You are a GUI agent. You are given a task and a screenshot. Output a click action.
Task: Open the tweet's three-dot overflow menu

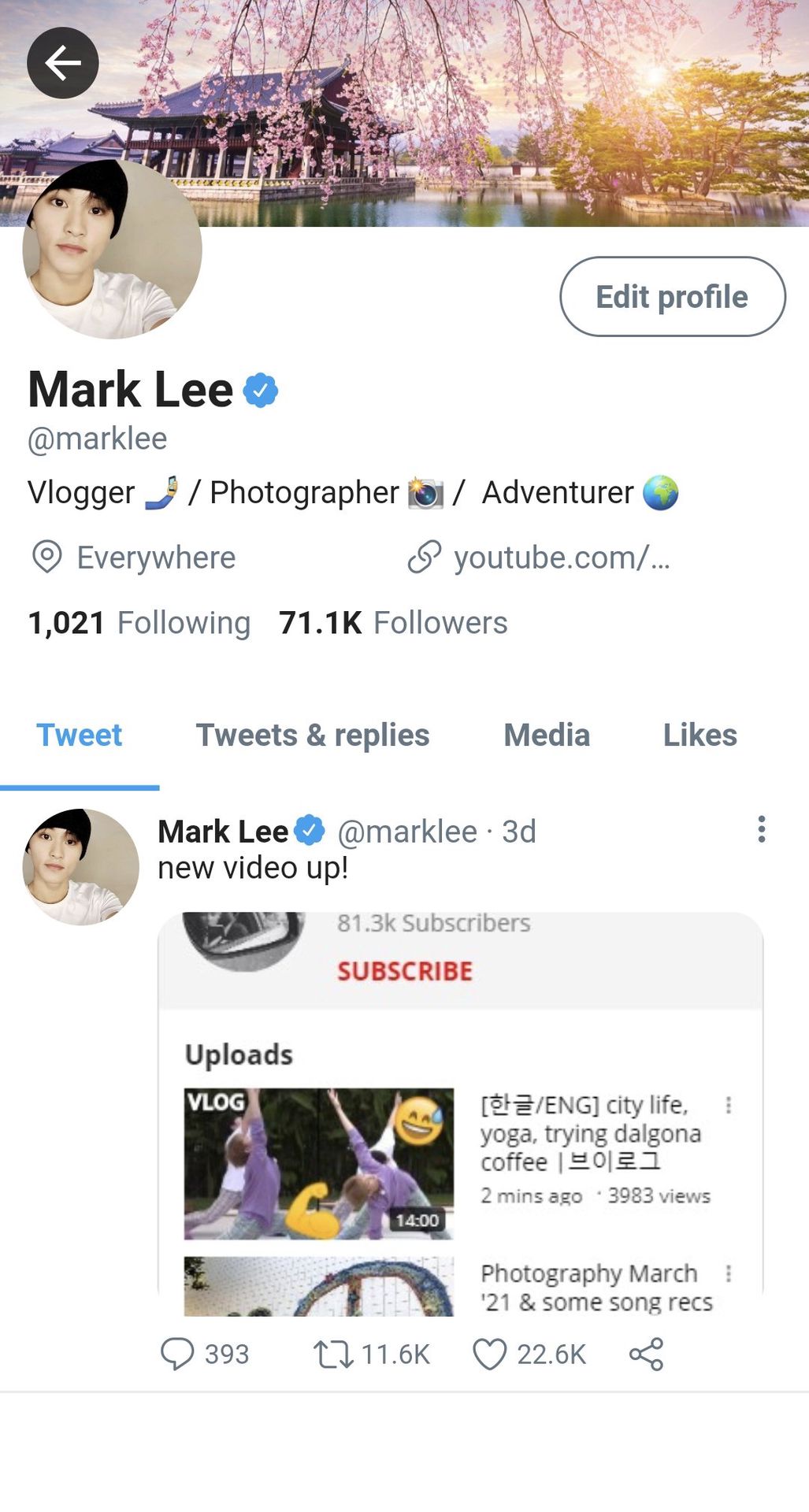pyautogui.click(x=761, y=829)
